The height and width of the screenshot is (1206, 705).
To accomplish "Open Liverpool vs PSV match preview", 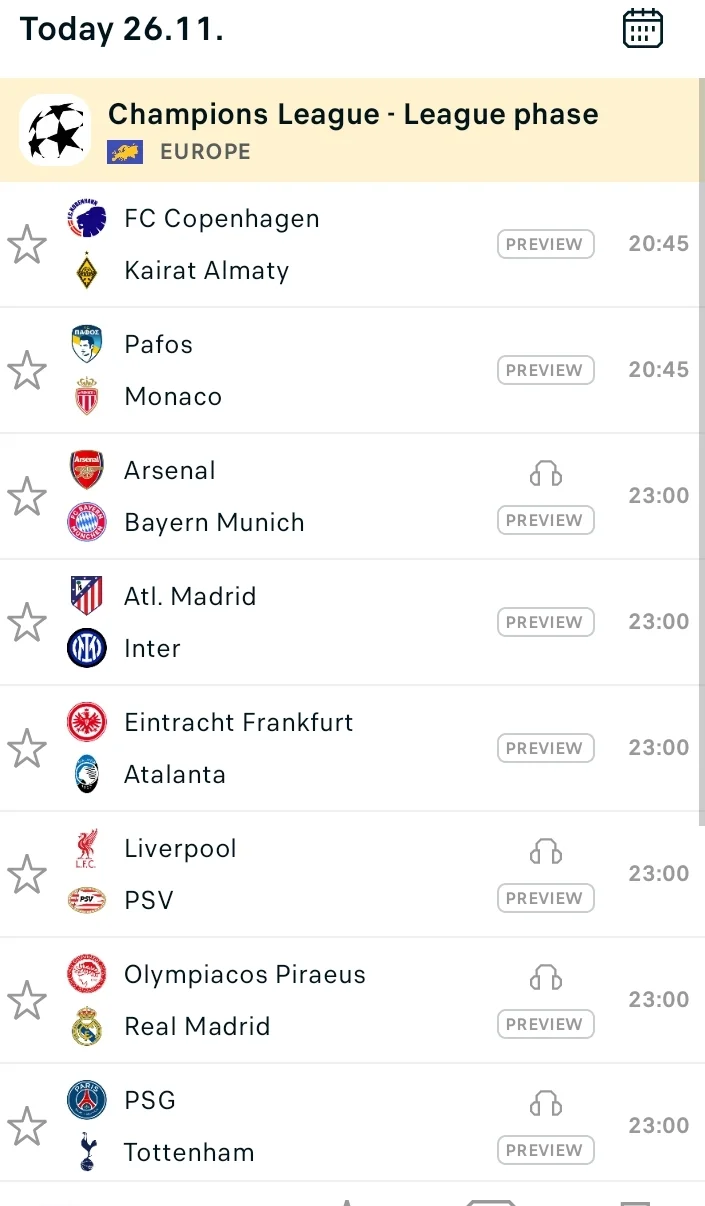I will (x=545, y=898).
